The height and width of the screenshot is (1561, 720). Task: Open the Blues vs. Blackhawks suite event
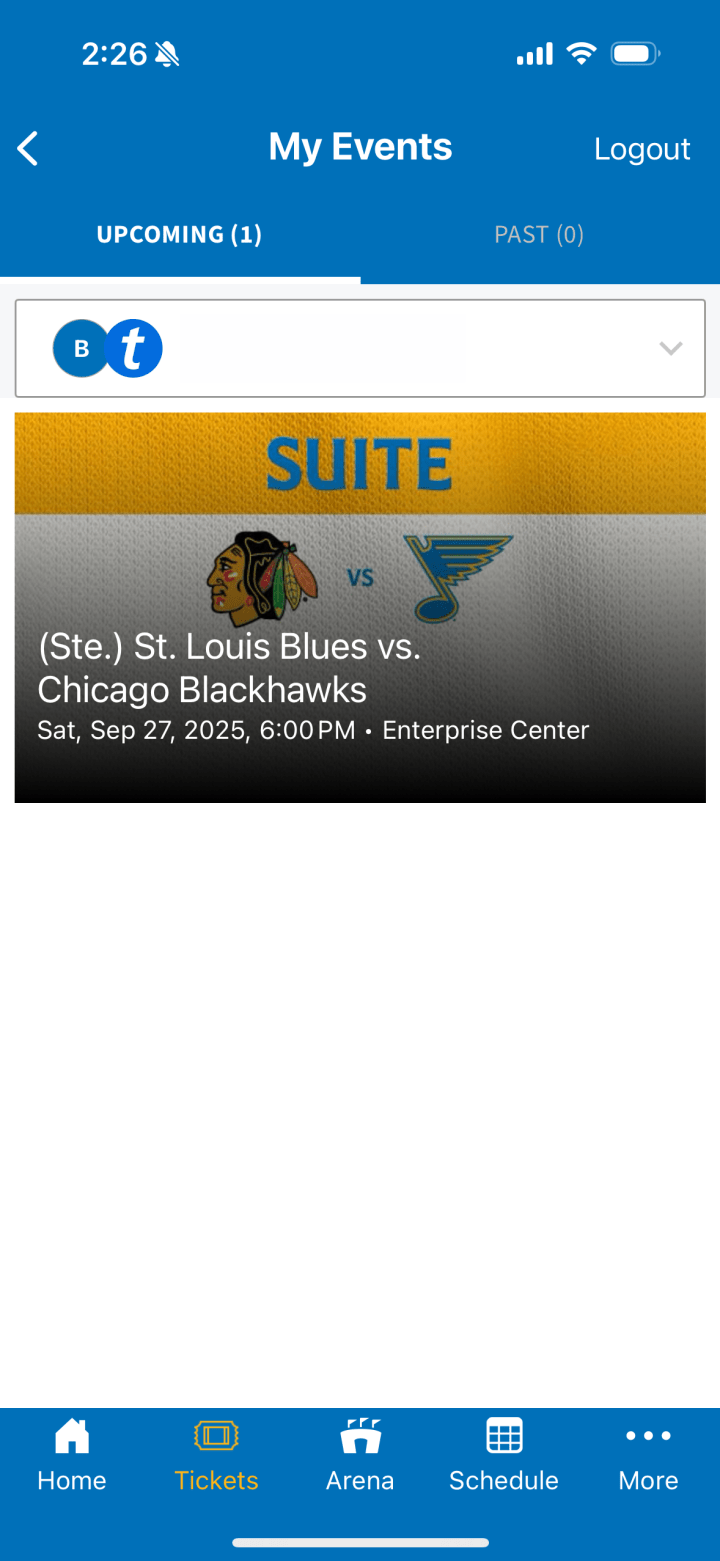[360, 607]
